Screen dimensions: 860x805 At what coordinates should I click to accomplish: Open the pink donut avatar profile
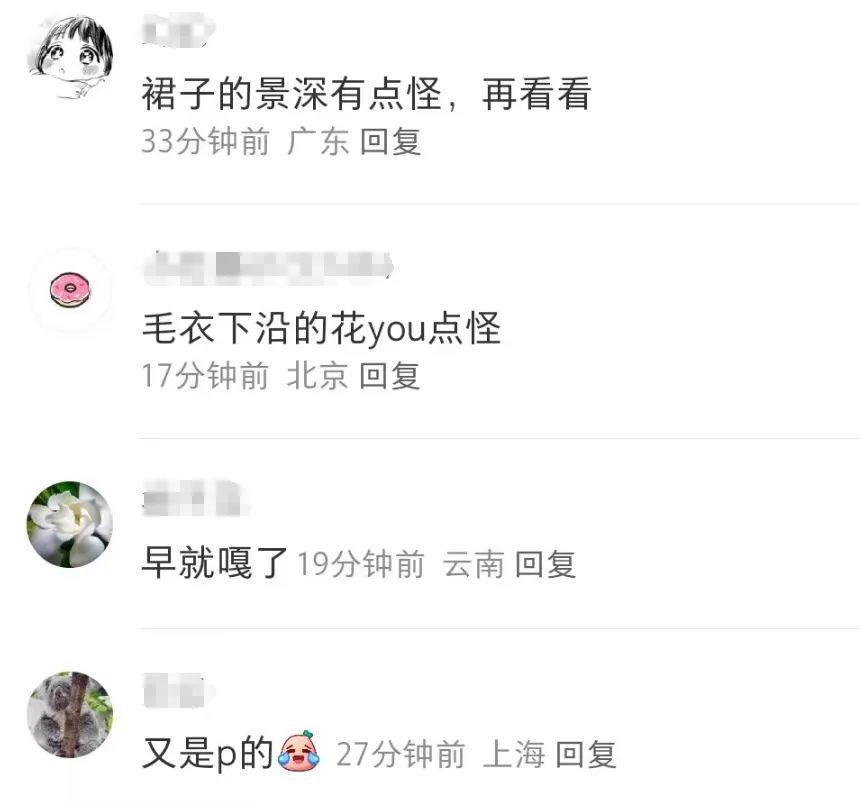click(x=69, y=290)
